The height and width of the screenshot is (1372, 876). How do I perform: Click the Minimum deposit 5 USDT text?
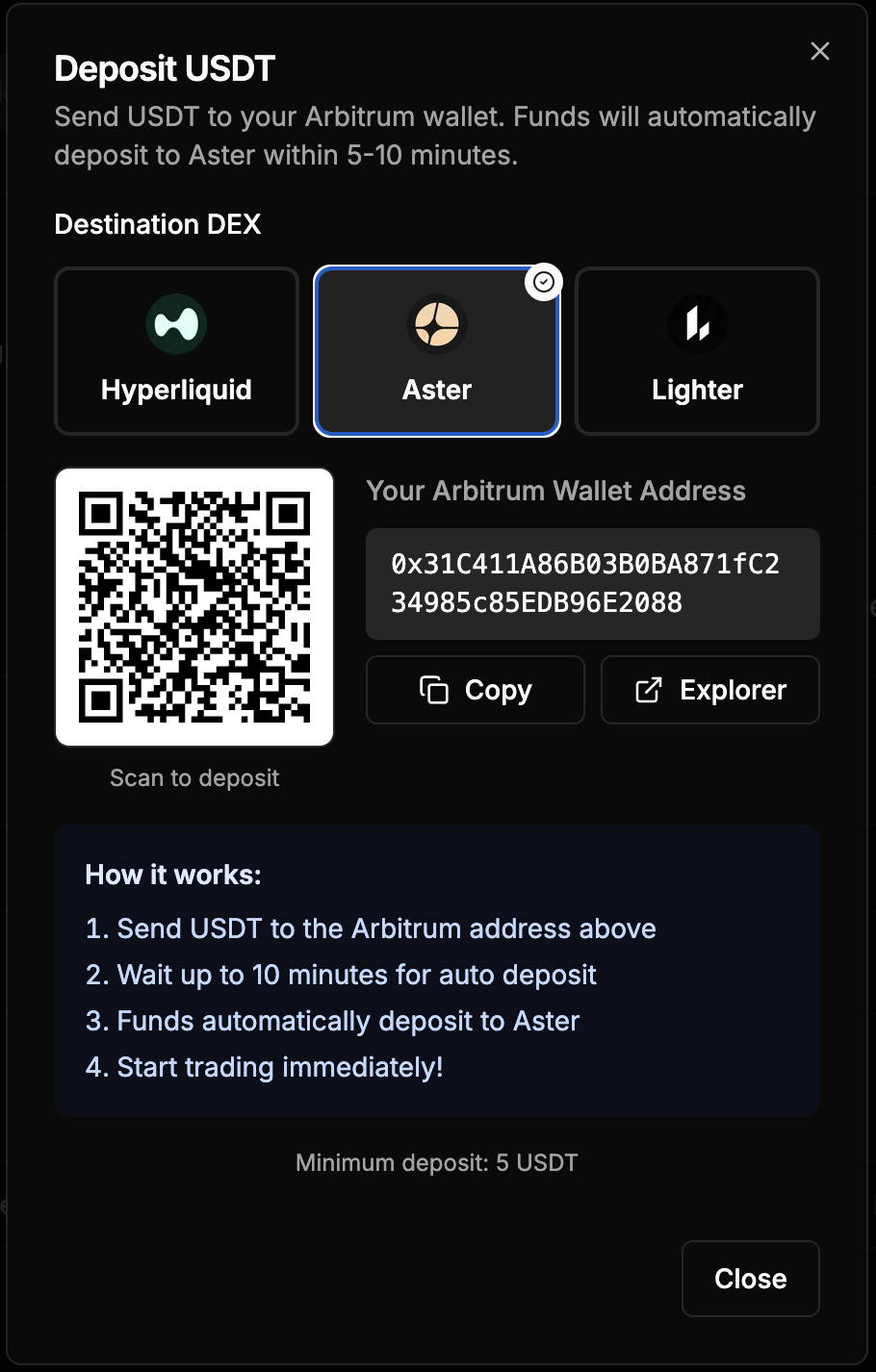[437, 1162]
